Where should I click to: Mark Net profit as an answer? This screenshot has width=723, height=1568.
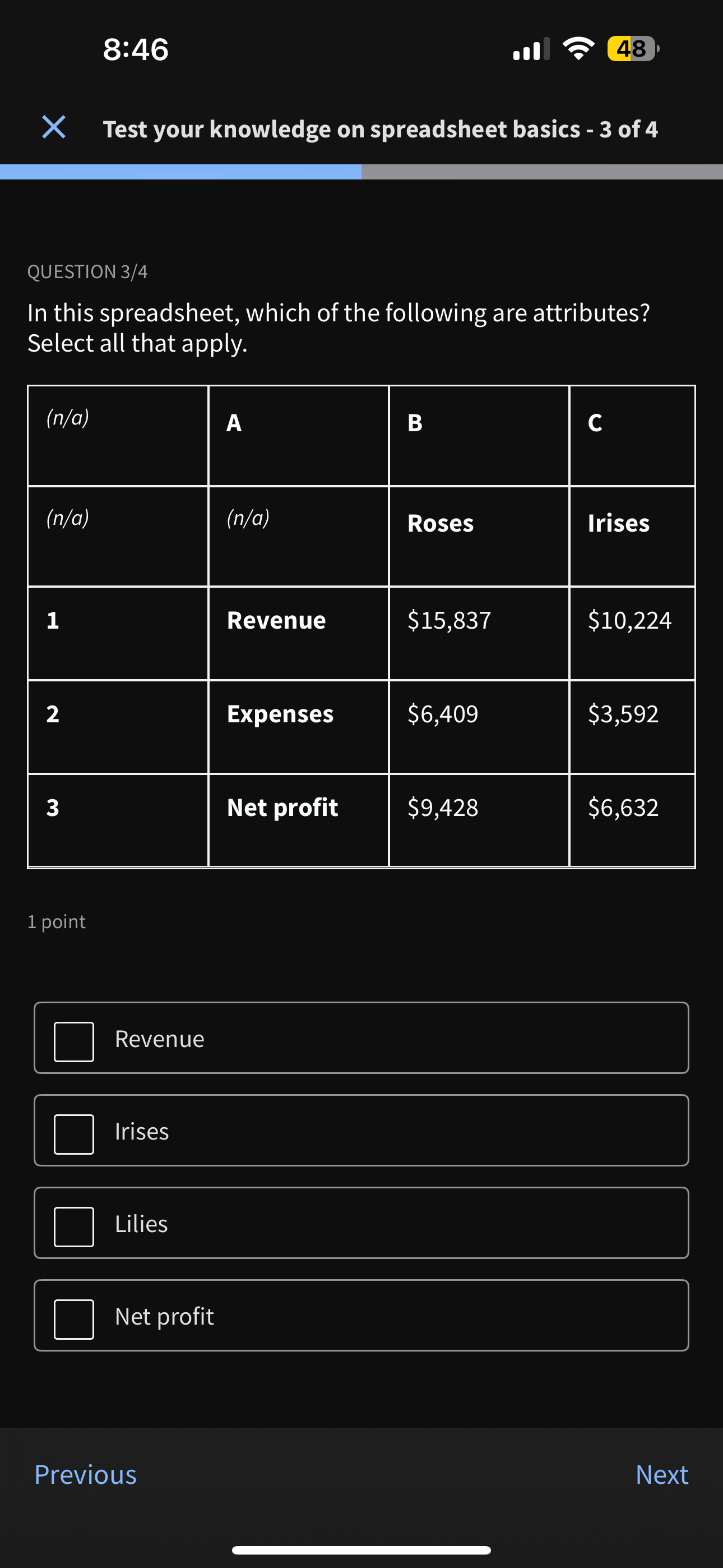pyautogui.click(x=74, y=1318)
